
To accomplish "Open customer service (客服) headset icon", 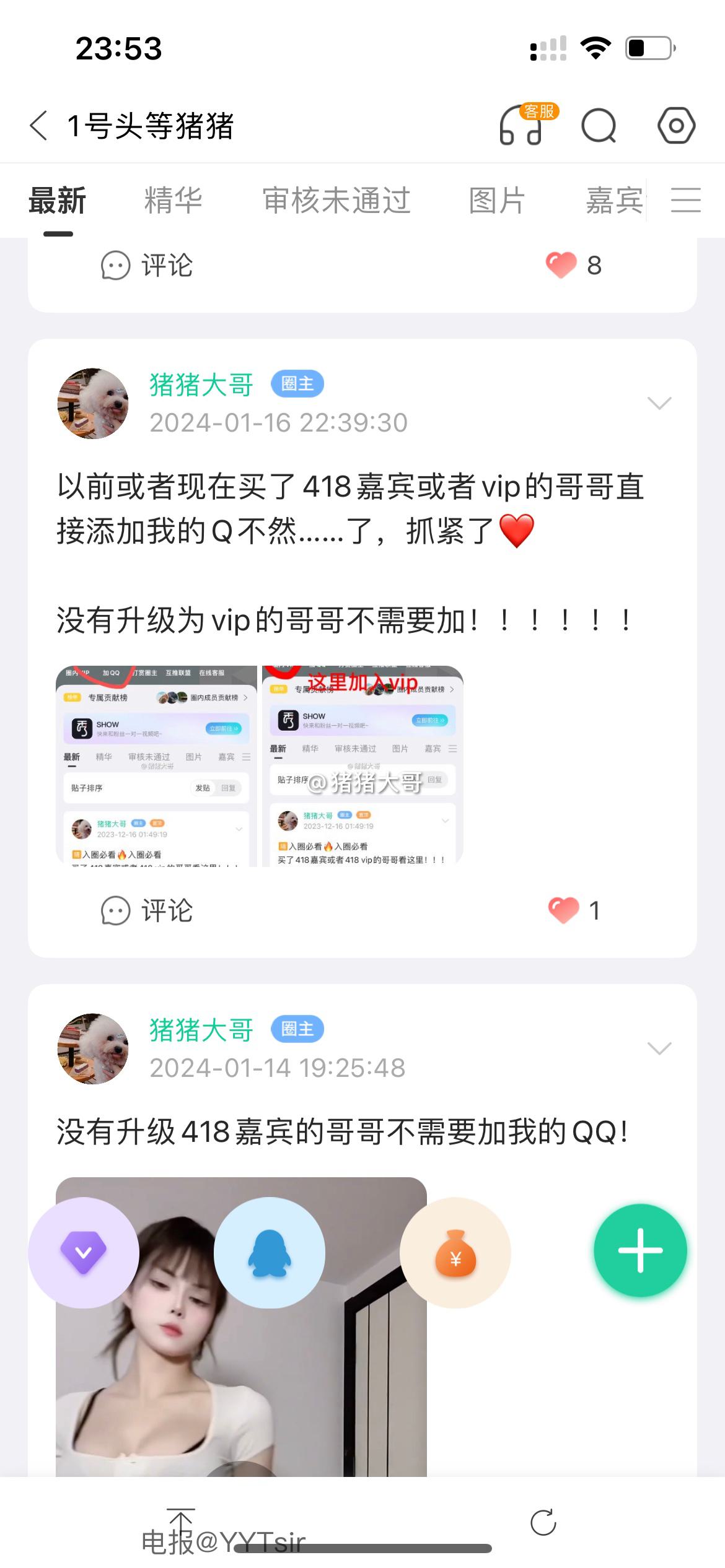I will point(522,126).
